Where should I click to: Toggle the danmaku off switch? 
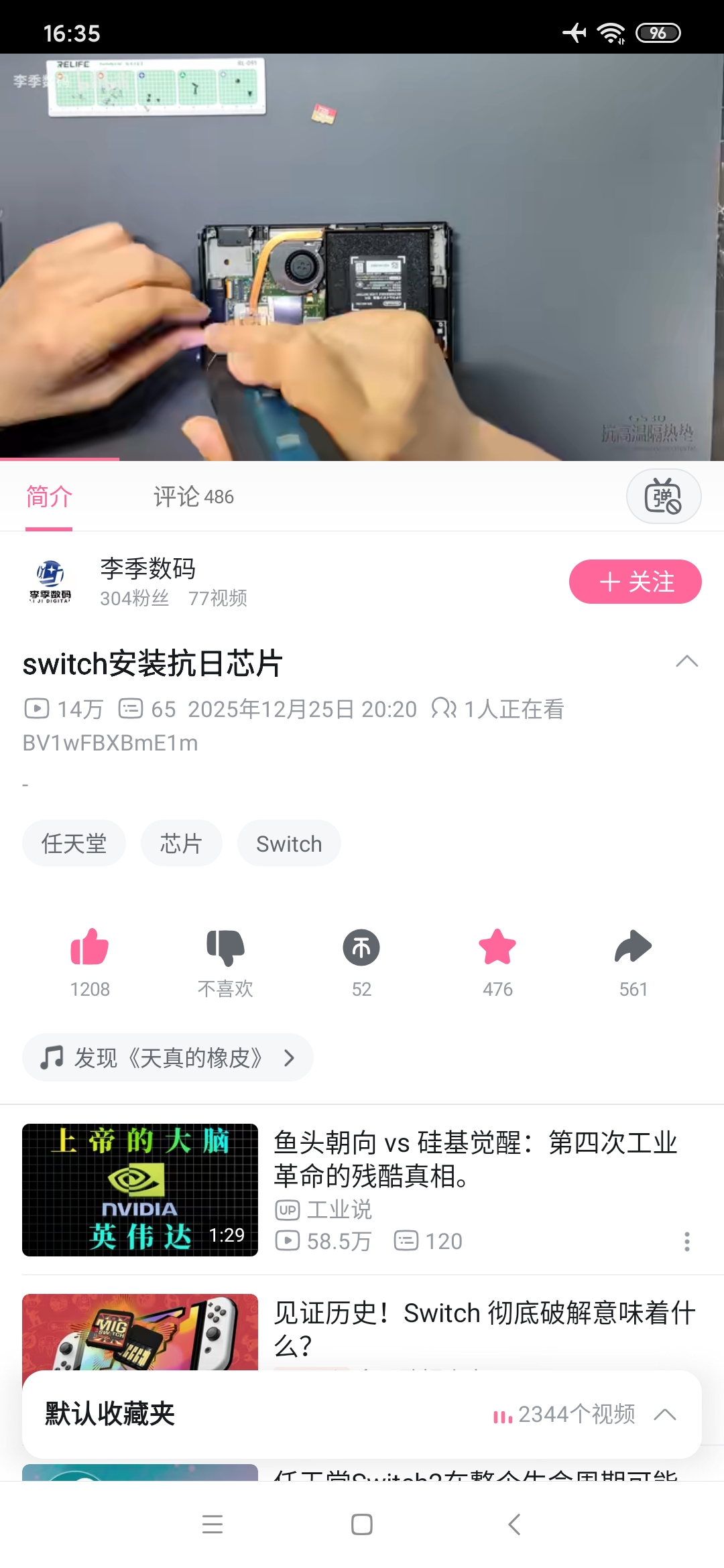[663, 496]
